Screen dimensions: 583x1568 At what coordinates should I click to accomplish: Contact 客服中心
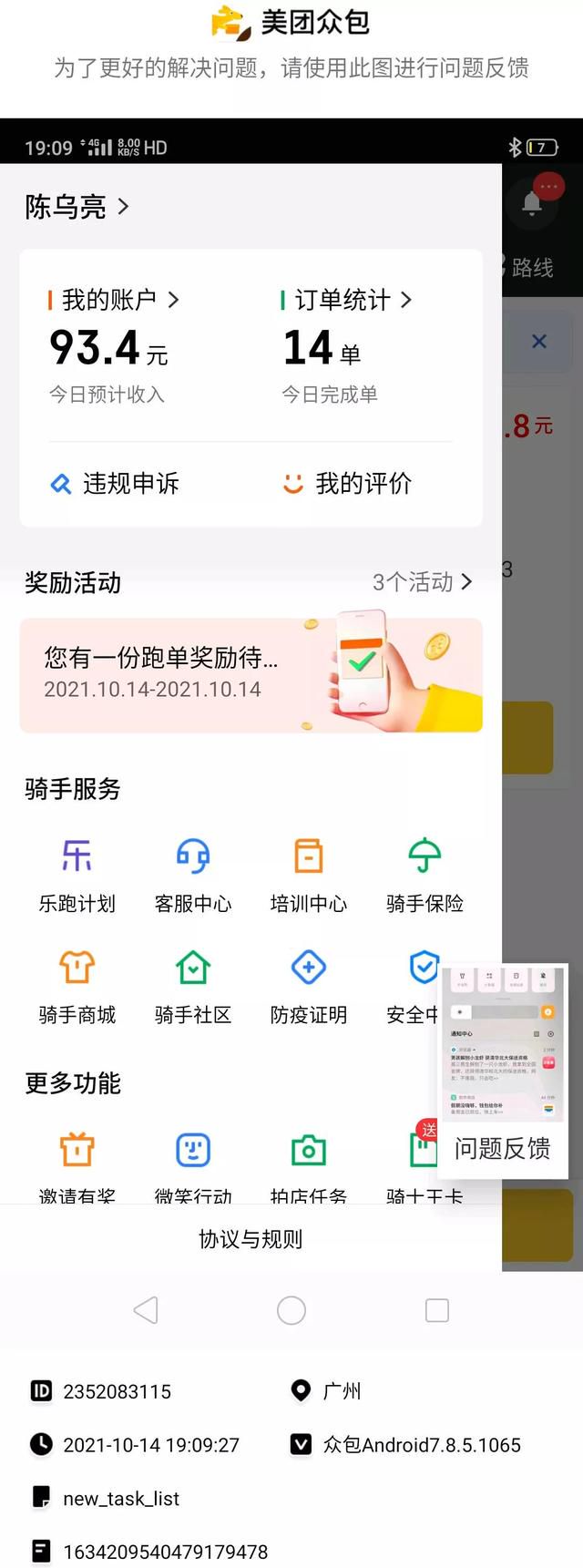(x=193, y=875)
